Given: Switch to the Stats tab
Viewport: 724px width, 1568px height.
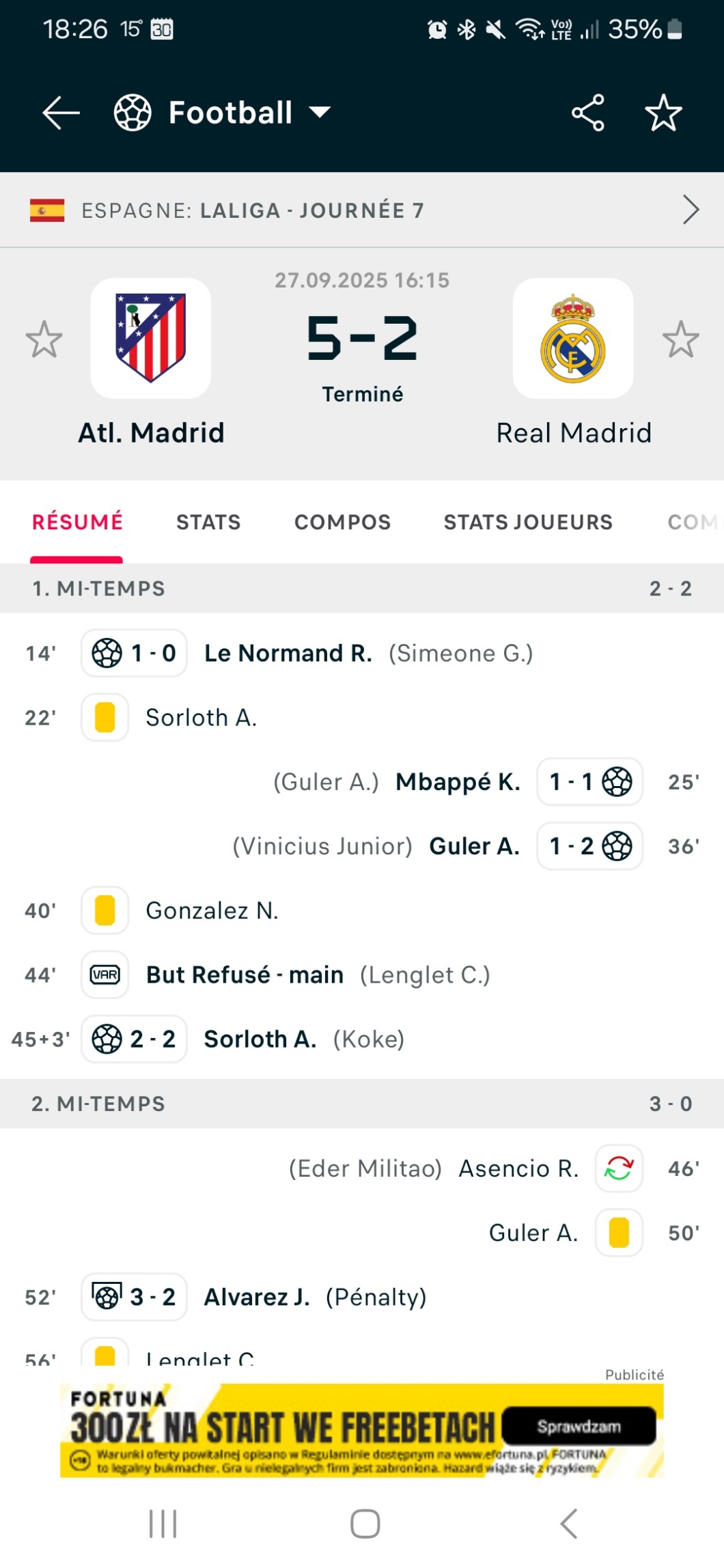Looking at the screenshot, I should [x=208, y=522].
